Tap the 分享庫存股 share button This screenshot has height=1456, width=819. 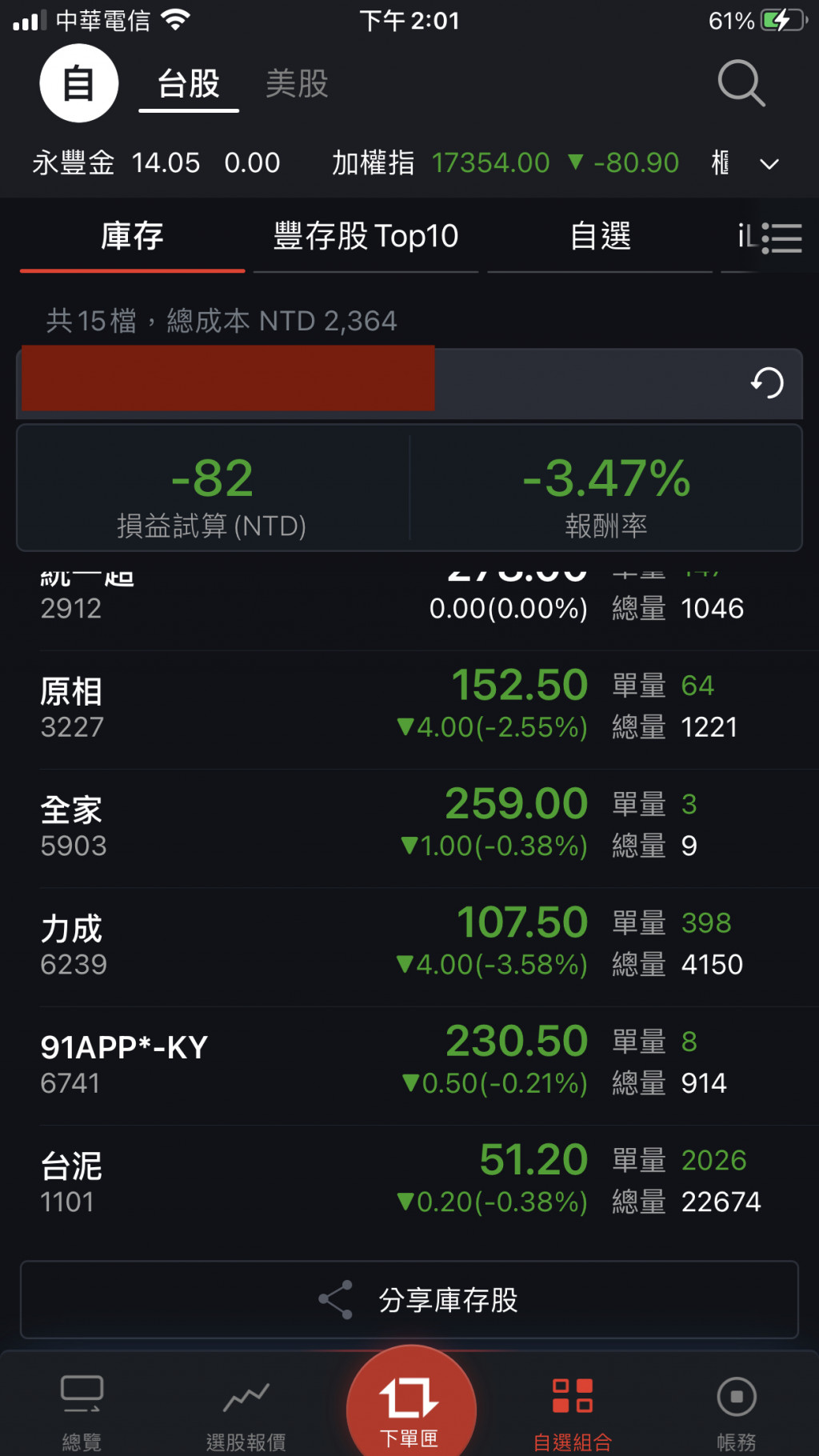point(409,1300)
